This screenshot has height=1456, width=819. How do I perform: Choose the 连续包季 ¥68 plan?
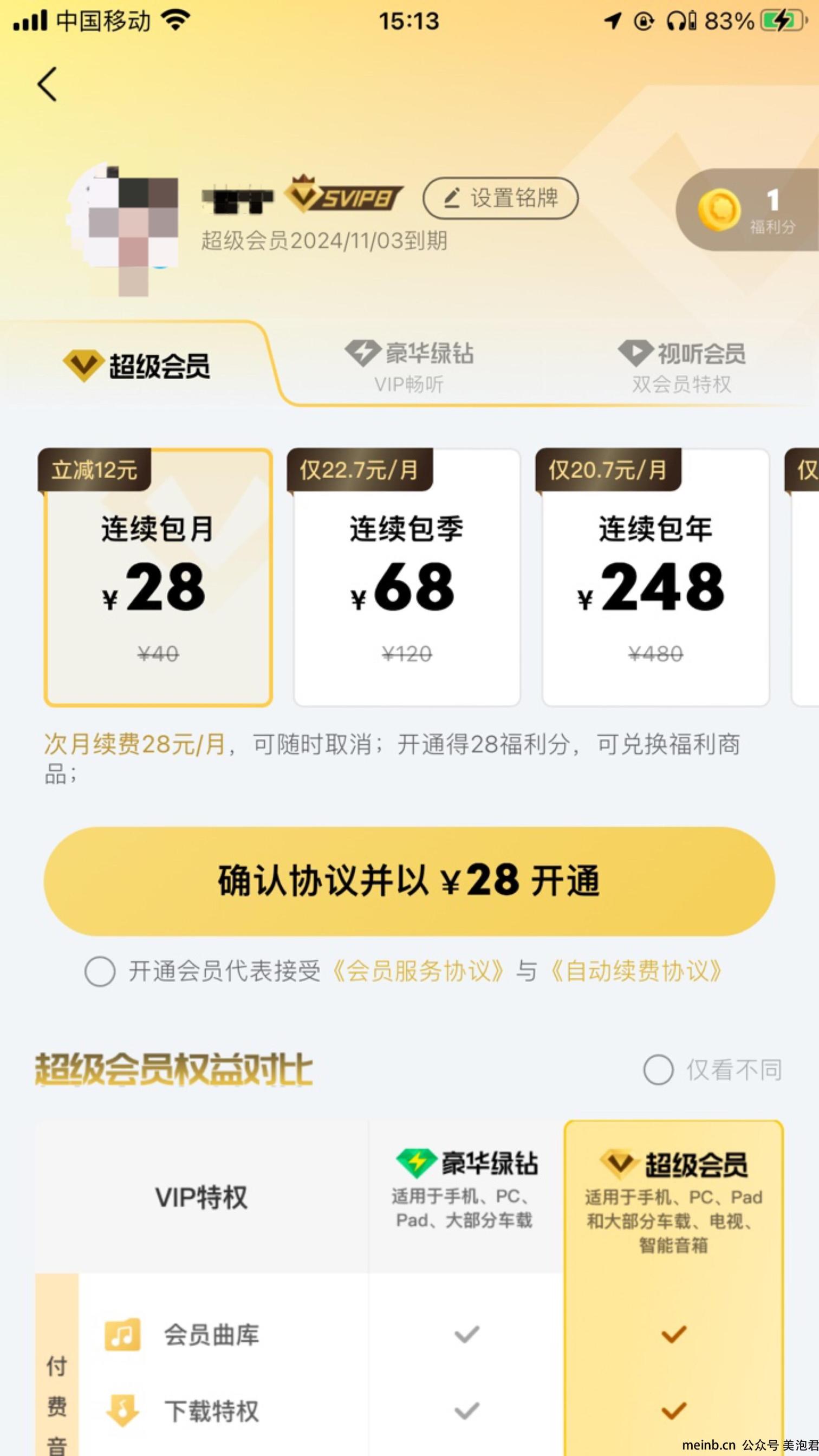point(407,577)
